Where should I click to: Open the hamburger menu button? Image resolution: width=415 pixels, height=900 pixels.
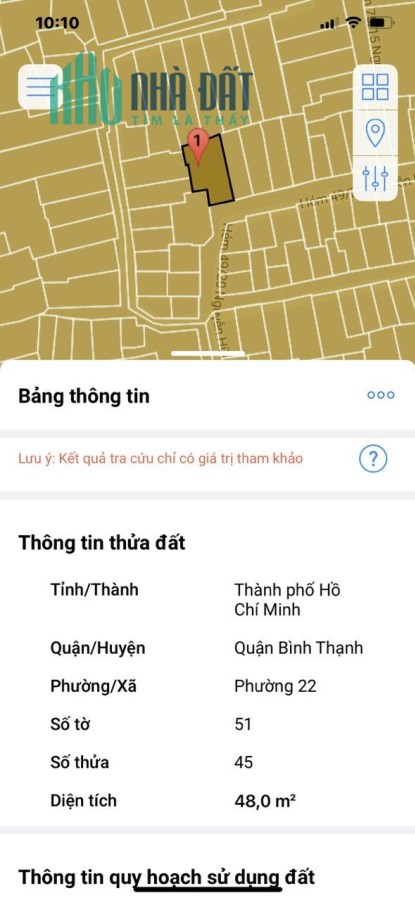[x=39, y=87]
